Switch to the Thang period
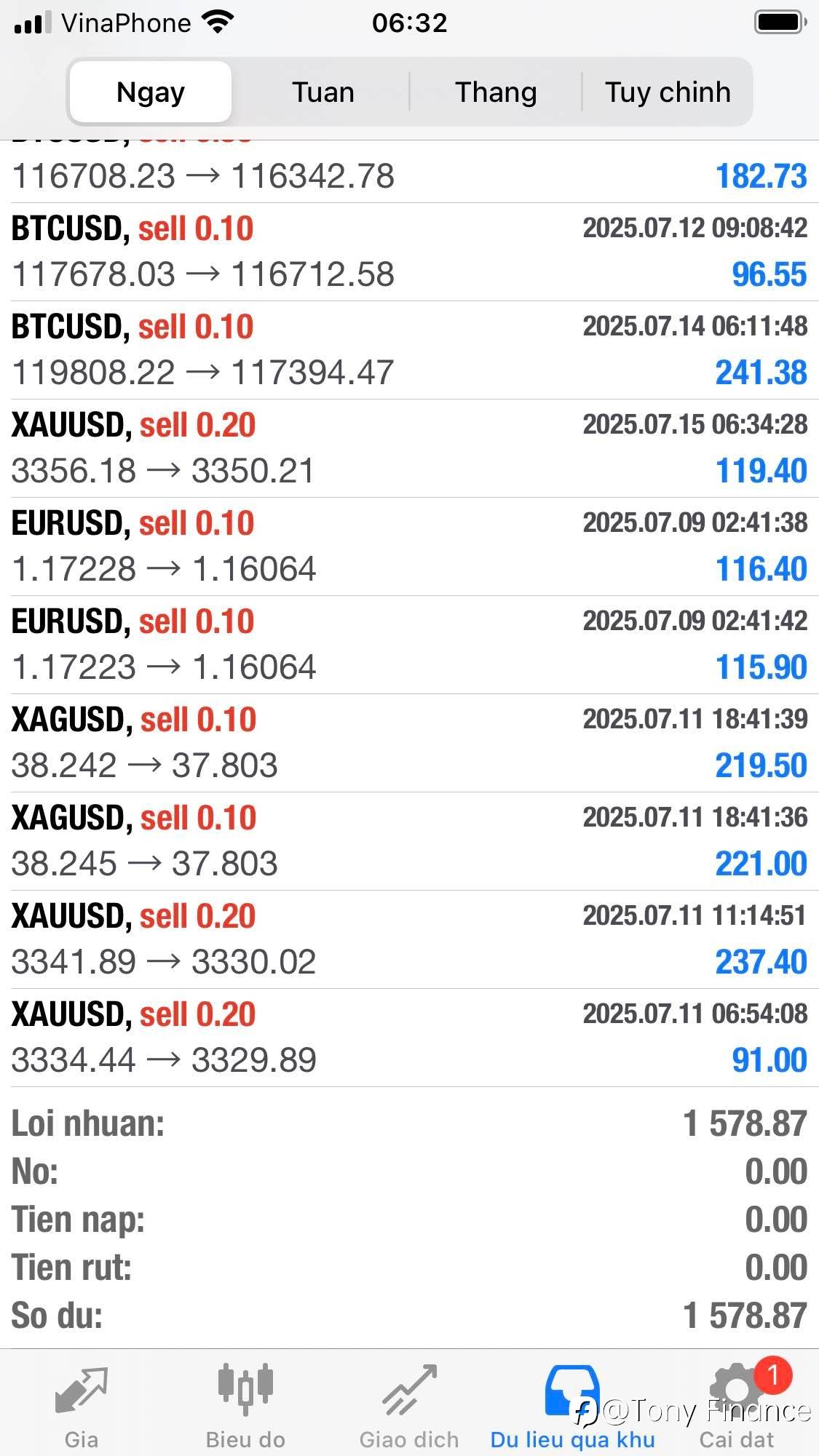The height and width of the screenshot is (1456, 819). click(x=496, y=92)
